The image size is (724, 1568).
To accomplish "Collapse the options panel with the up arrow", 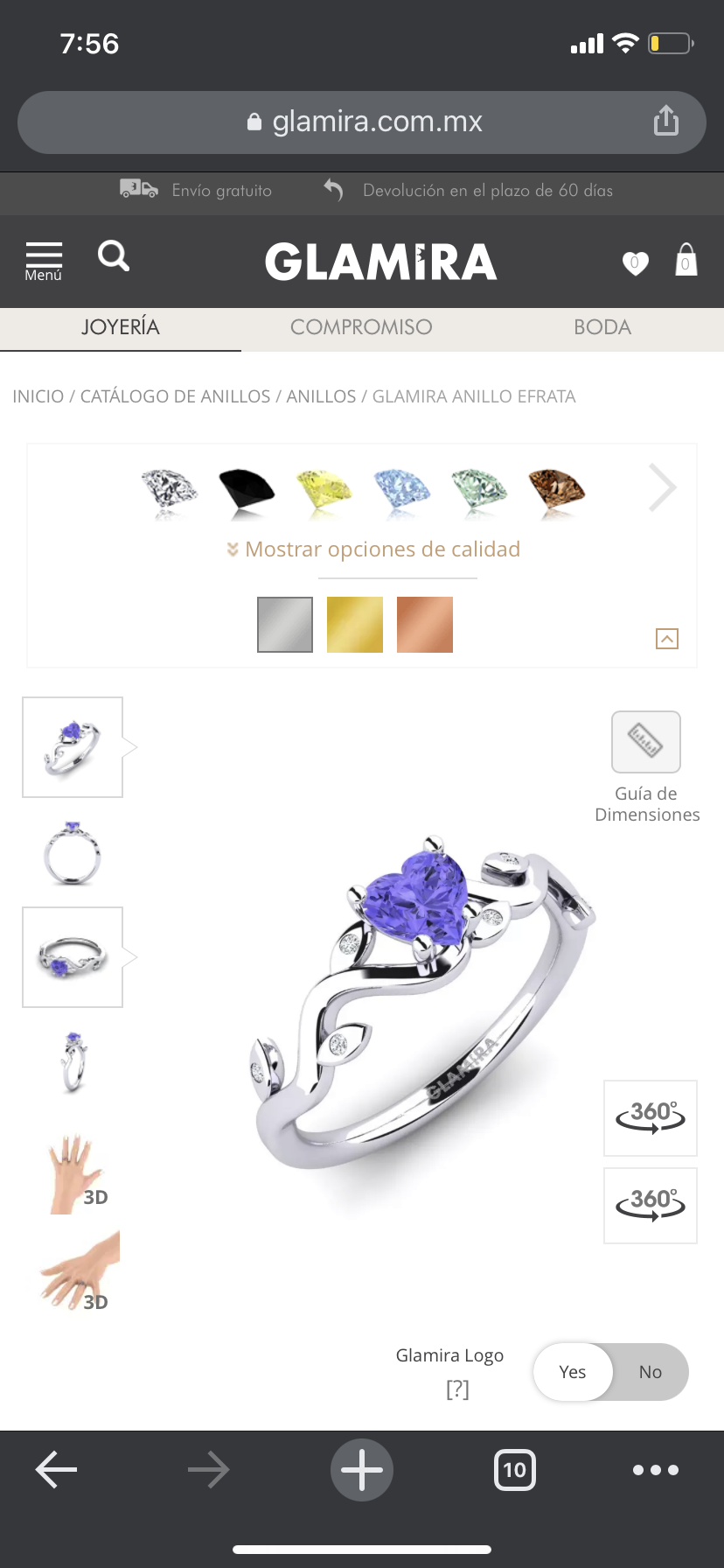I will (667, 639).
